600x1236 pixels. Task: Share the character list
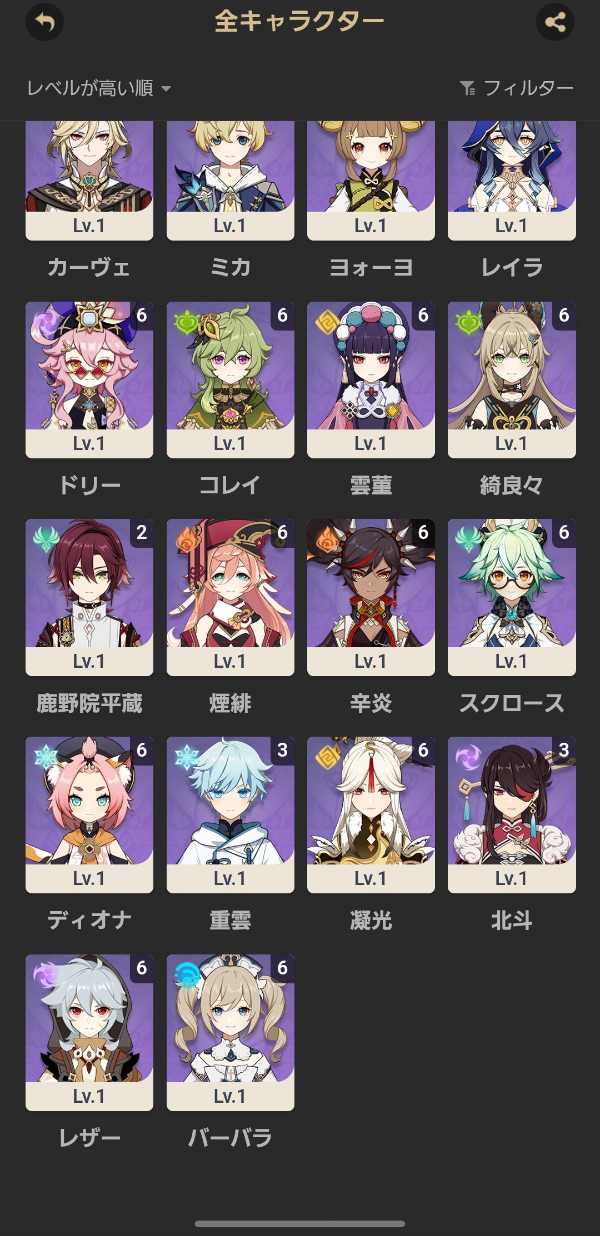coord(555,22)
